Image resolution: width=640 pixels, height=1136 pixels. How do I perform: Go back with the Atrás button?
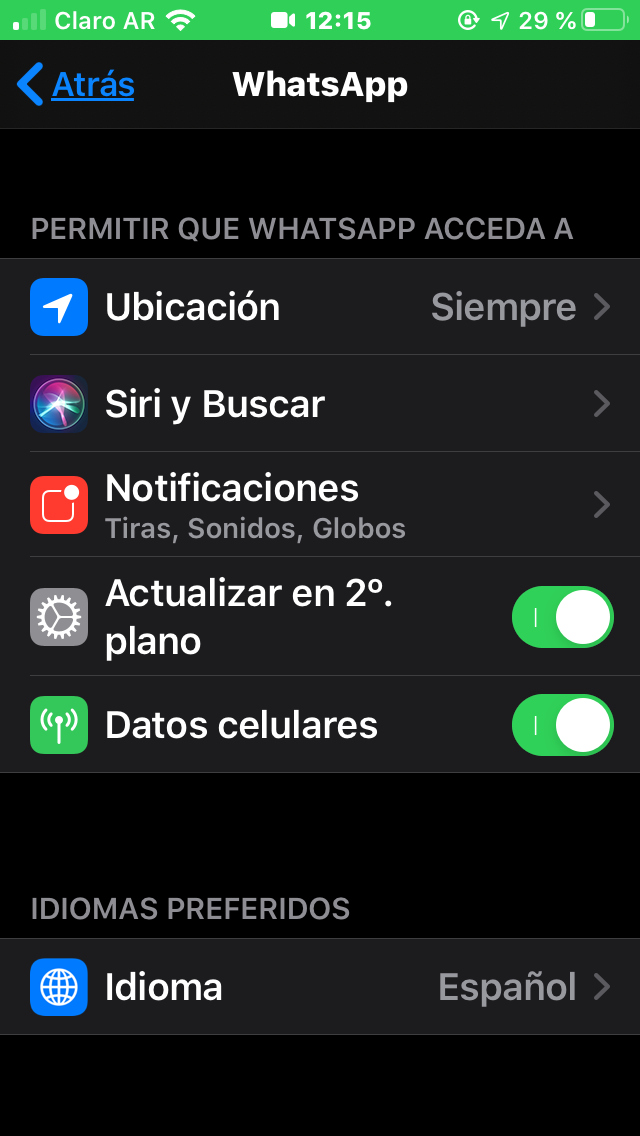click(76, 85)
